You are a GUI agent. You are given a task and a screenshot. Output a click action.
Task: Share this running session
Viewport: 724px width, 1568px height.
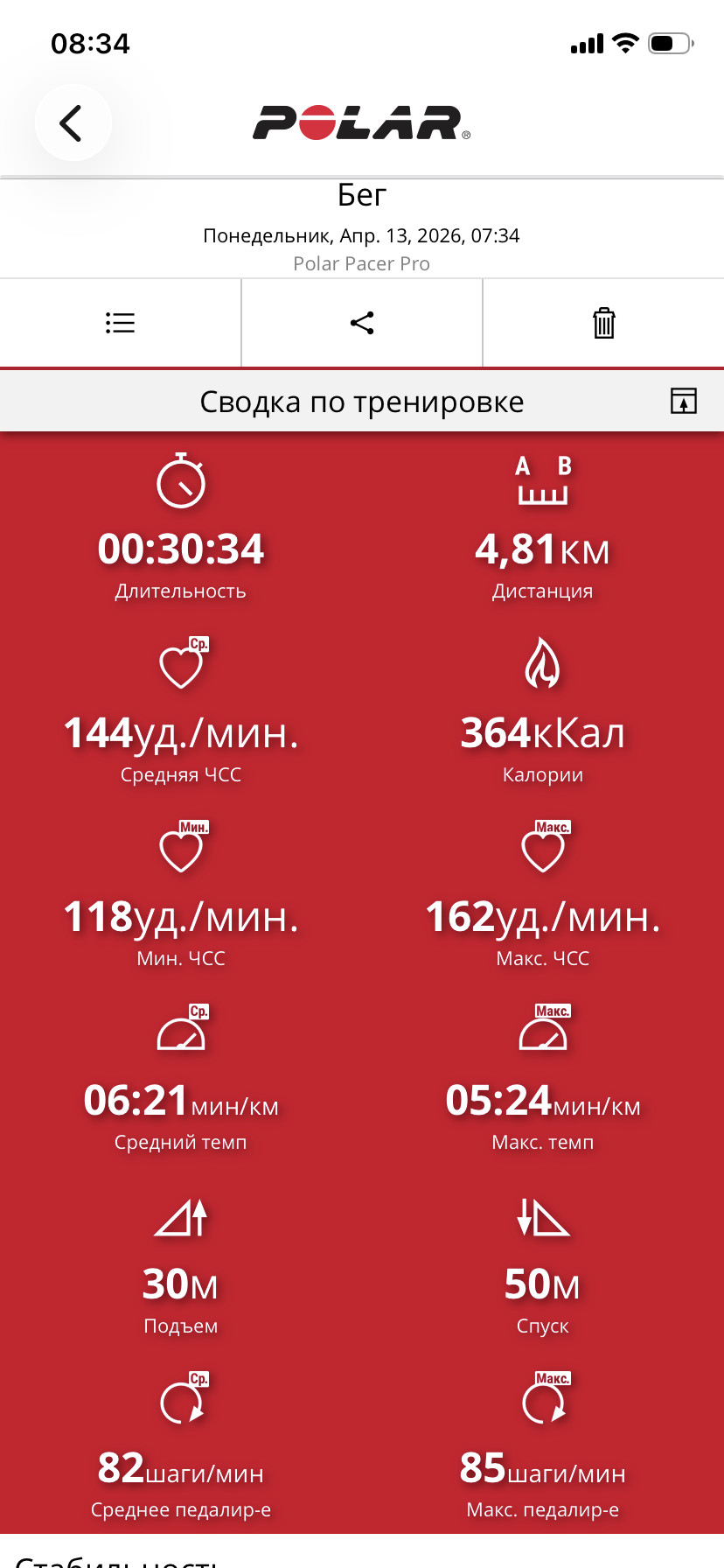(362, 323)
